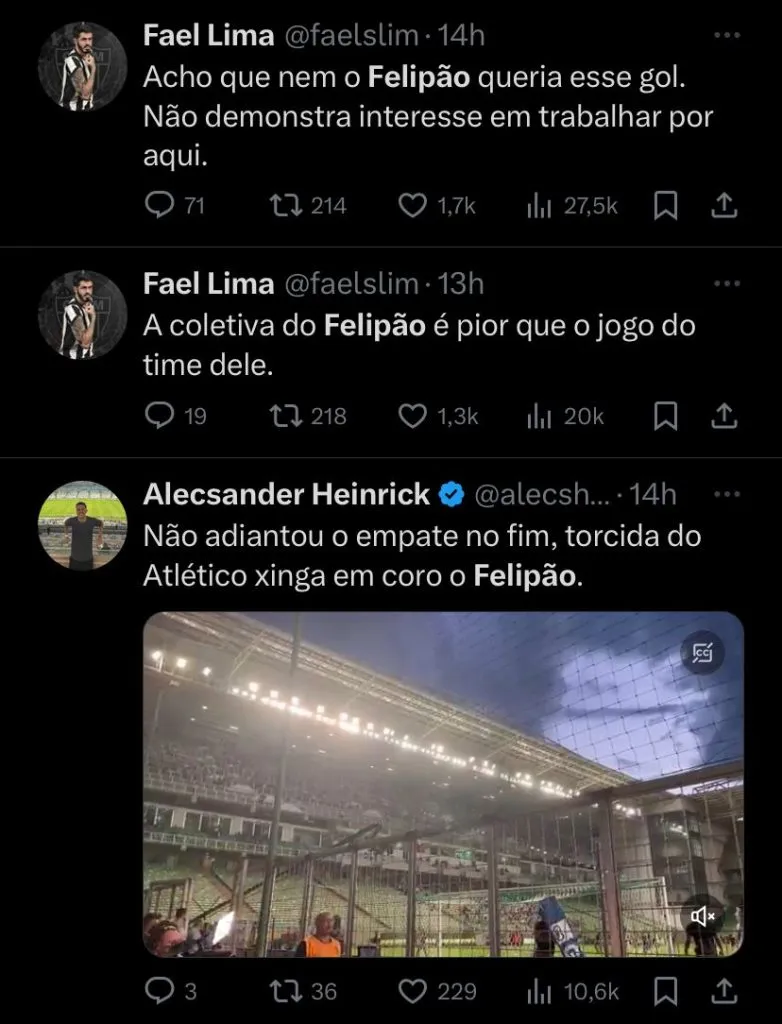Screen dimensions: 782x1024
Task: Unmute the stadium video sound
Action: 703,915
